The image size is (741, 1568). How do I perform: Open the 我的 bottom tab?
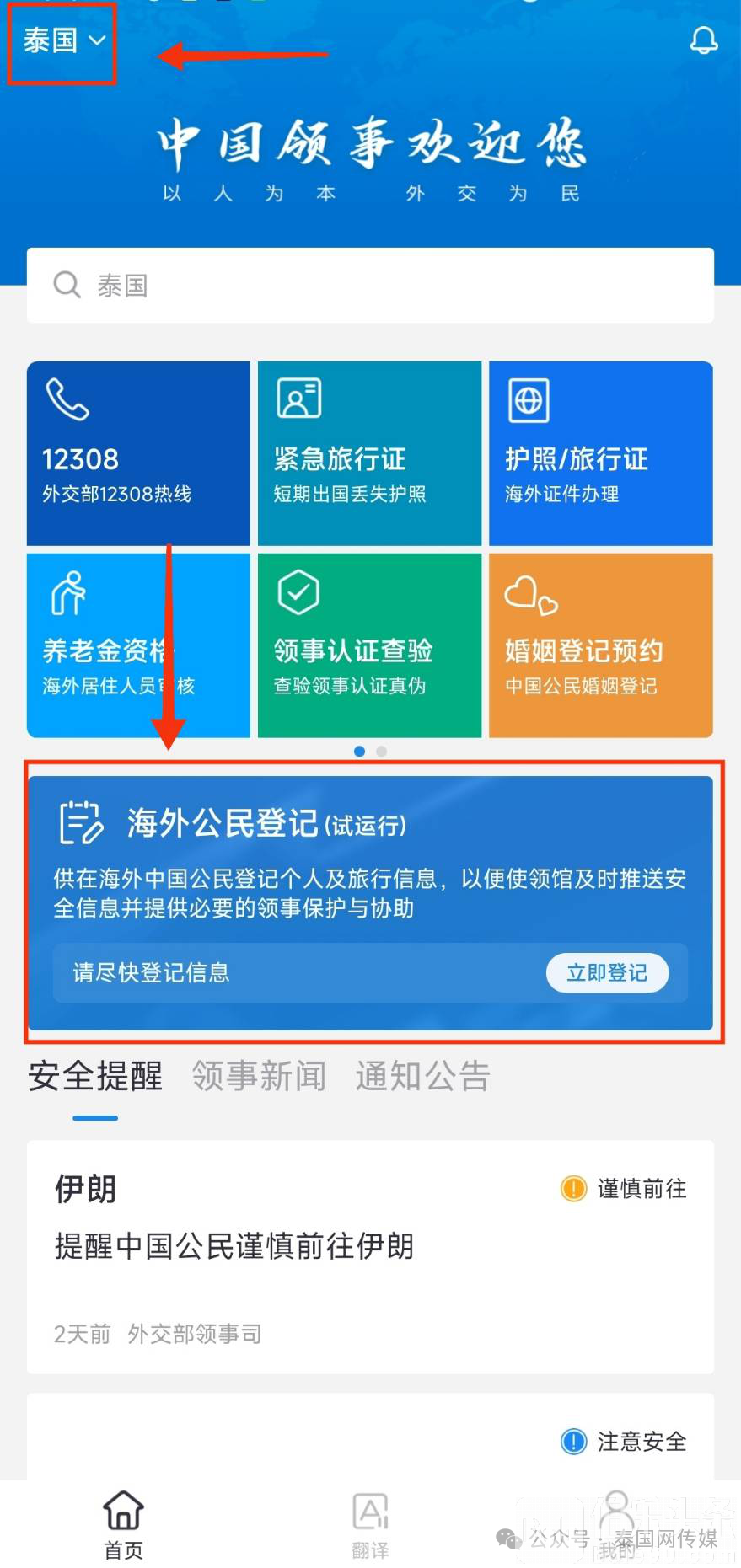click(x=617, y=1524)
